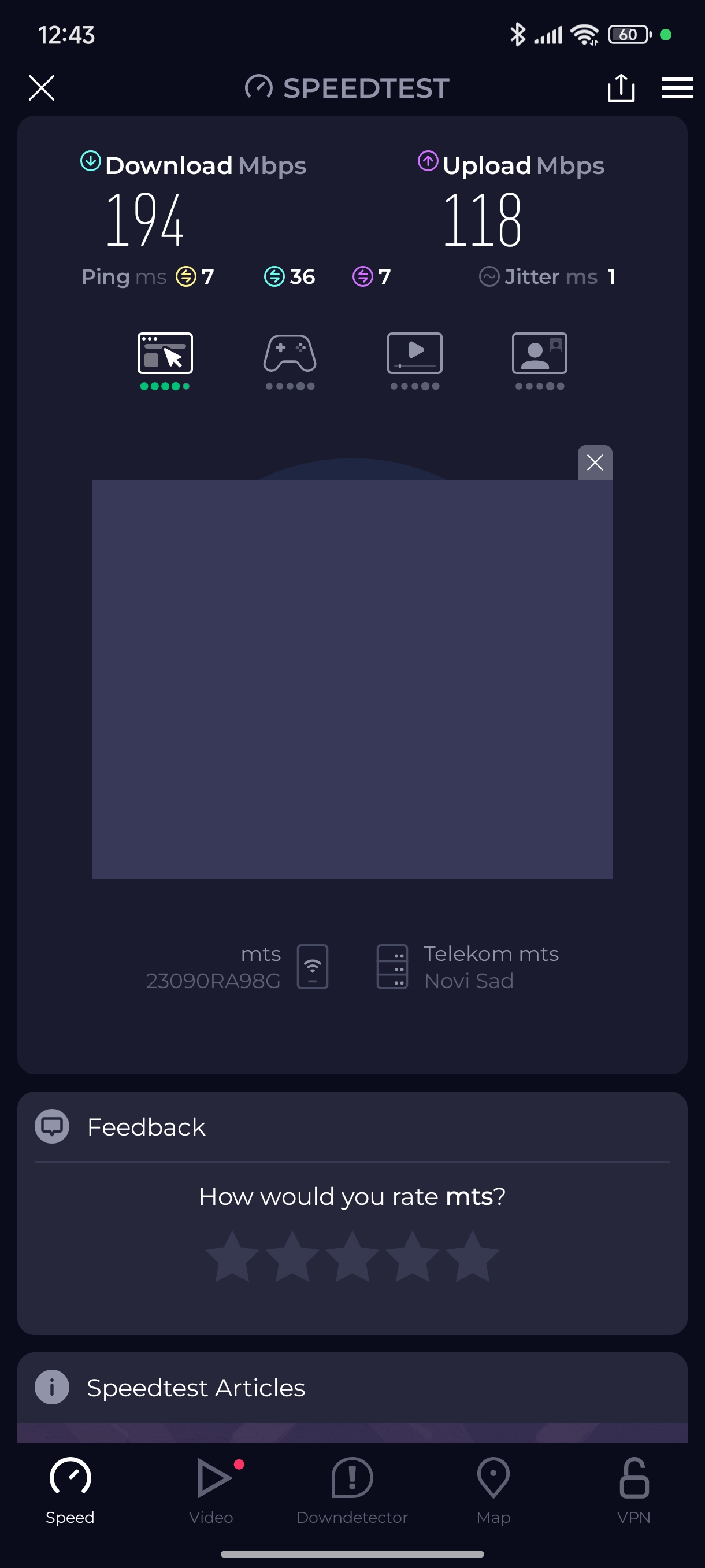Close the speedtest results screen
Screen dimensions: 705x1568
(x=42, y=88)
